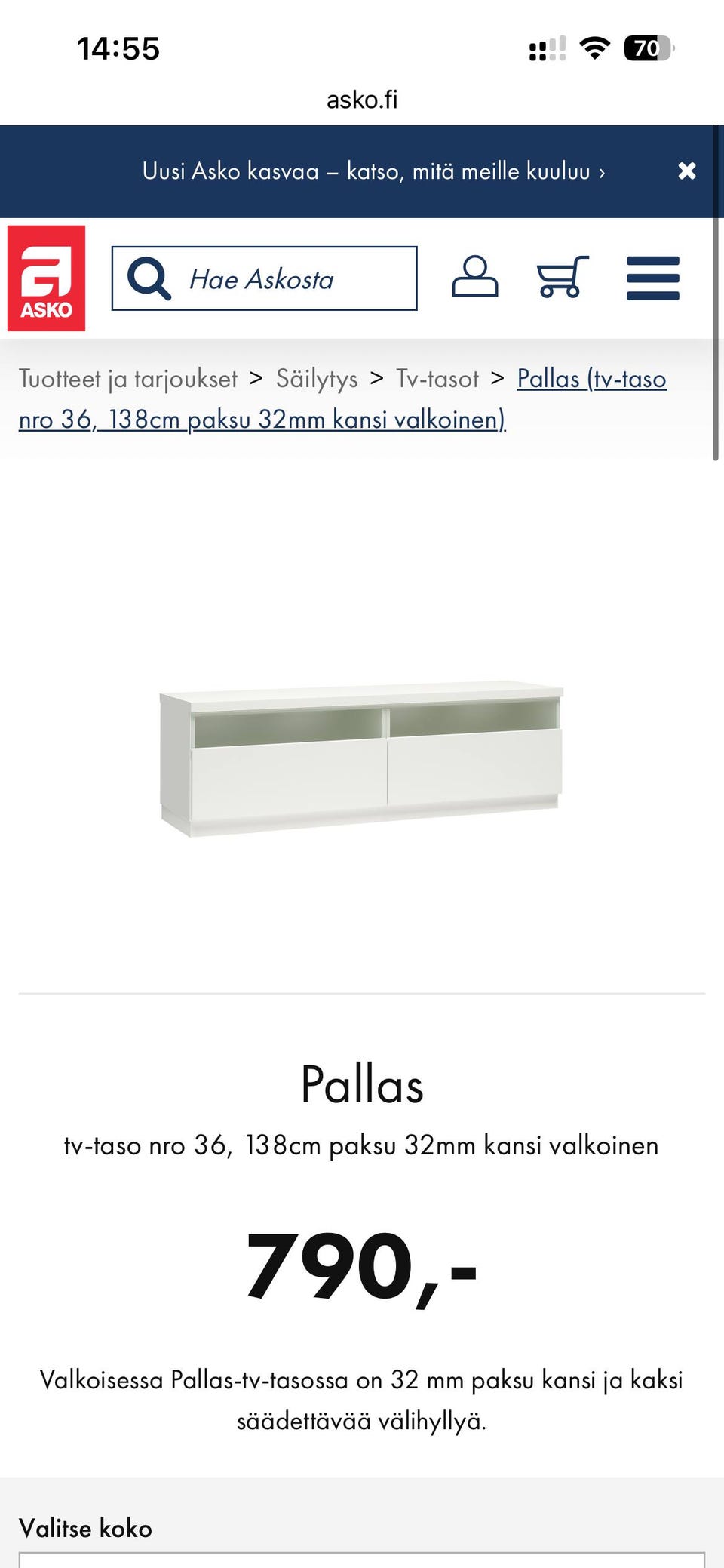The width and height of the screenshot is (724, 1568).
Task: Go to Tuotteet ja tarjoukset breadcrumb
Action: (128, 379)
